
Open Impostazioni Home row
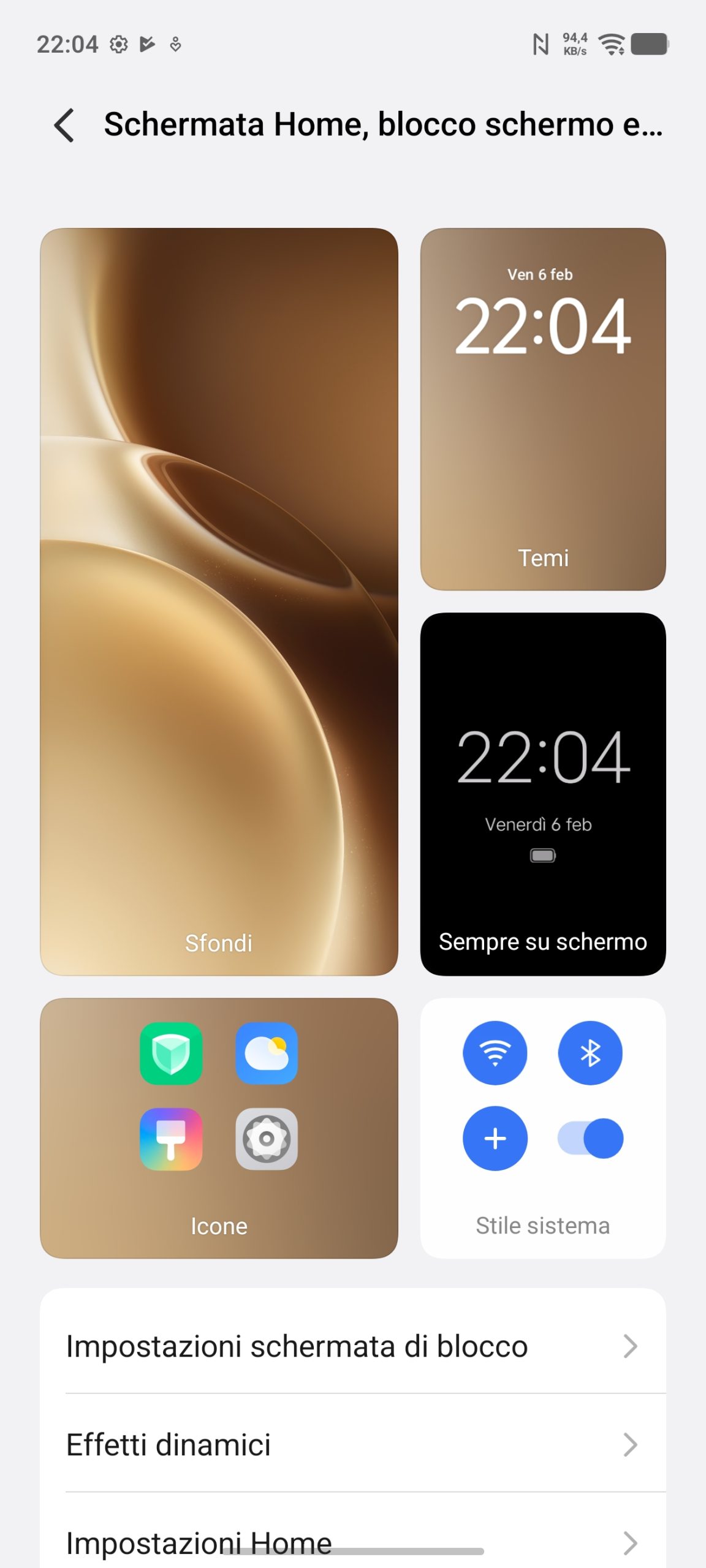coord(352,1541)
